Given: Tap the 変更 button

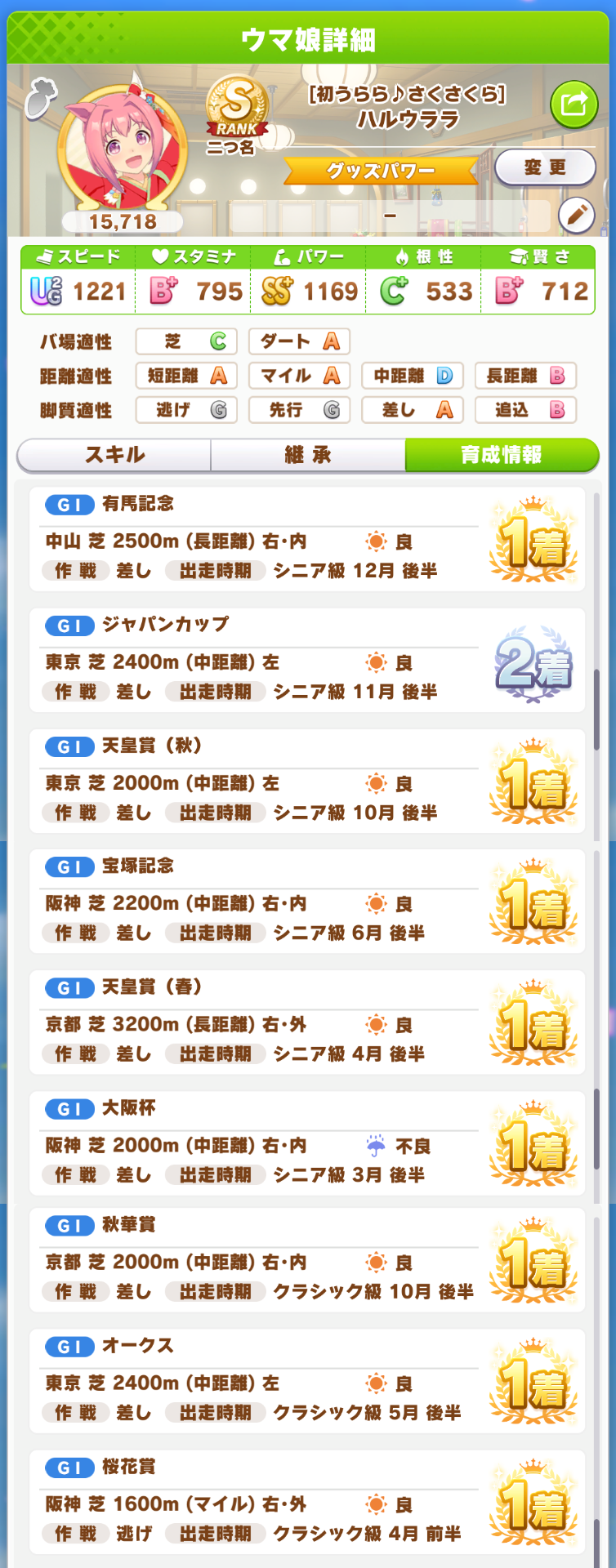Looking at the screenshot, I should coord(544,167).
